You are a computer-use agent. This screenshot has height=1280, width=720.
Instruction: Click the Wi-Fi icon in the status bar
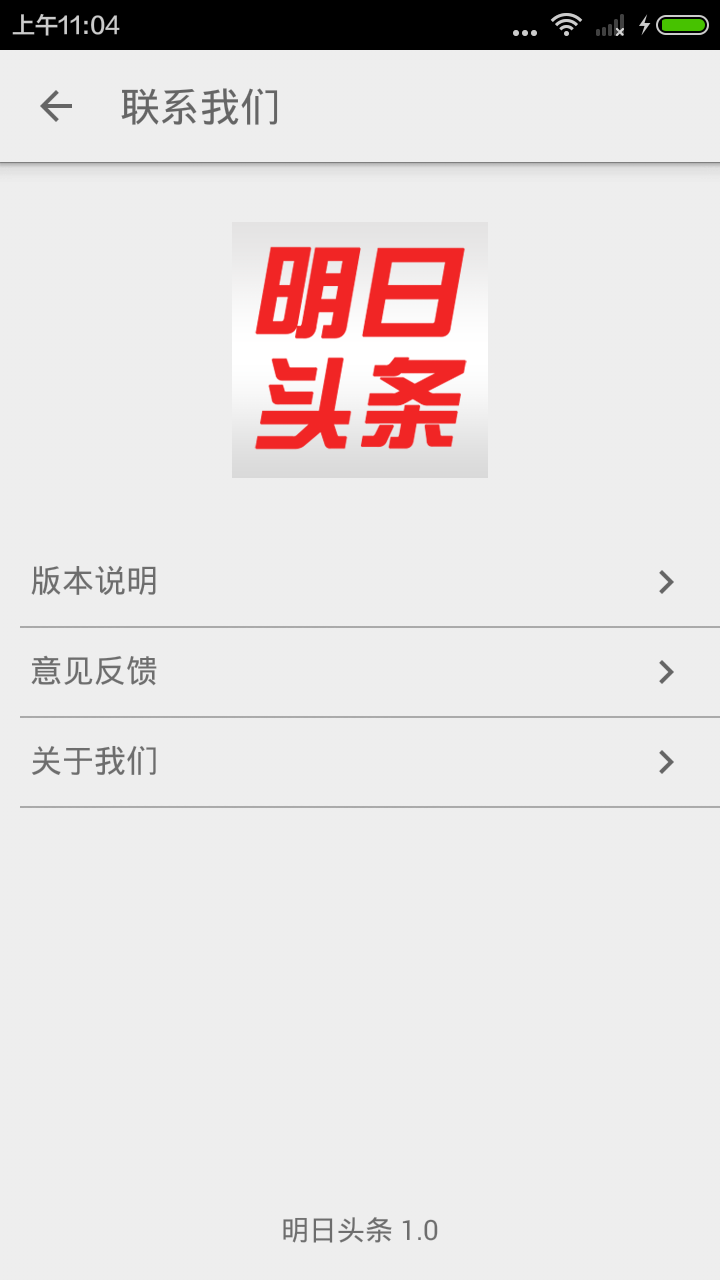coord(565,25)
